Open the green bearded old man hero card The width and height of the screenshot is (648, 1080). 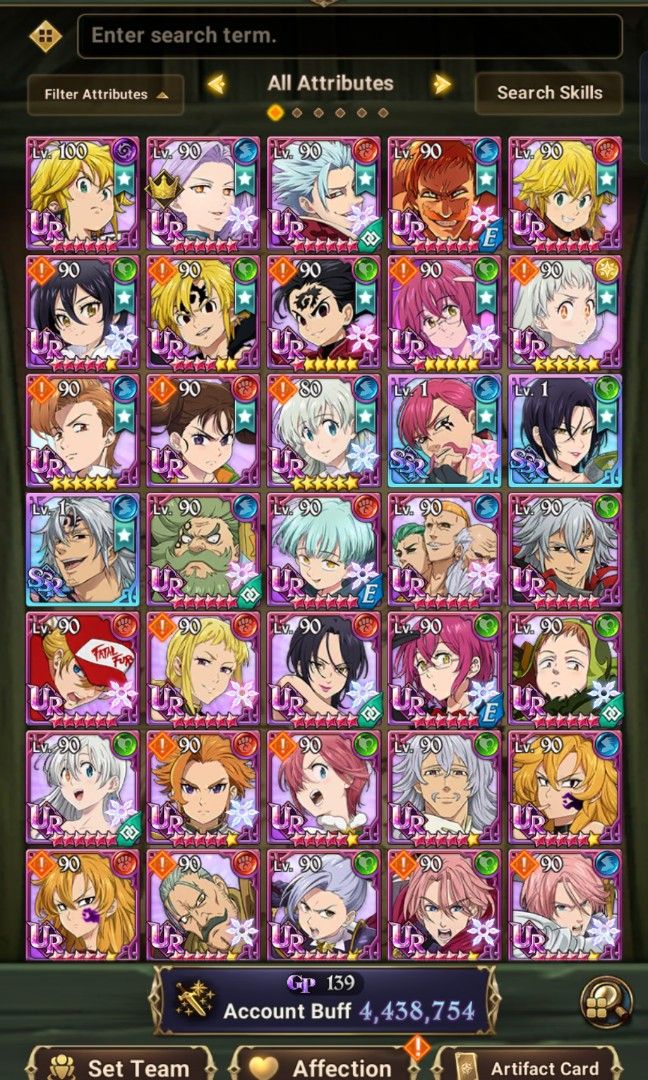201,549
